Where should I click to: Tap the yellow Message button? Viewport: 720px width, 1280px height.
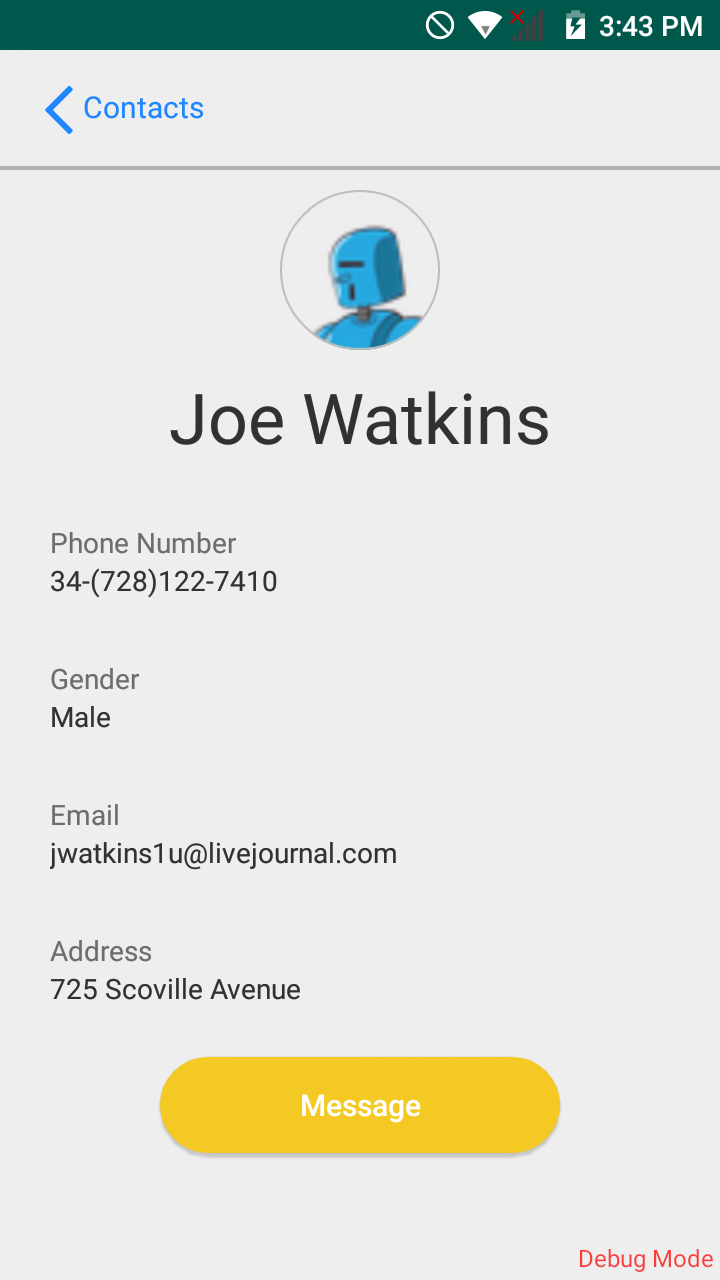pos(360,1105)
